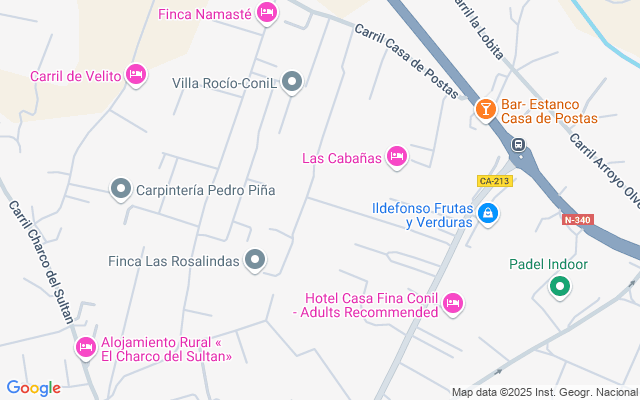640x400 pixels.
Task: Open the Google logo link
Action: point(33,388)
